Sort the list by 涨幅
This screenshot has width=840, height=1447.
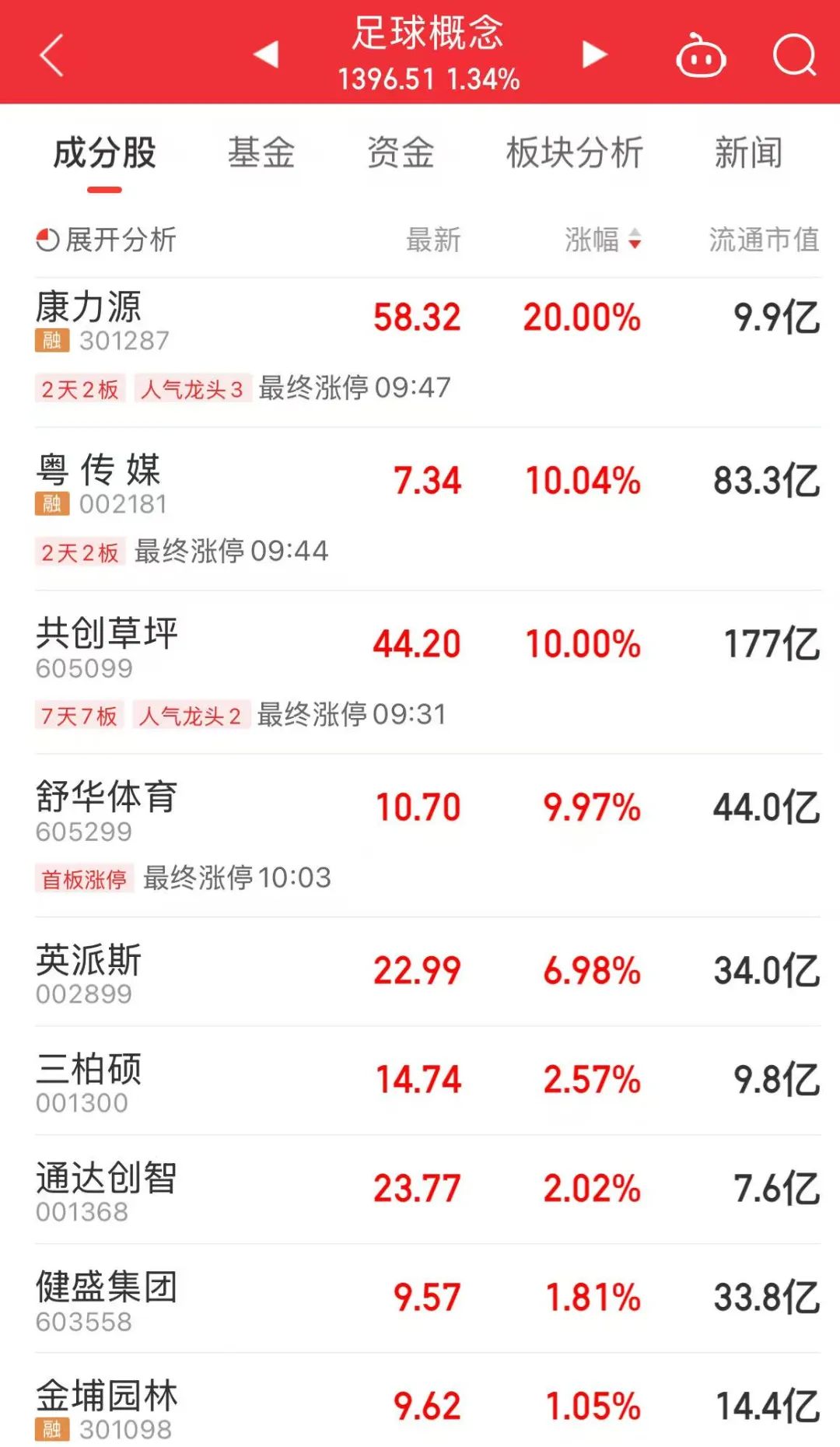coord(603,240)
